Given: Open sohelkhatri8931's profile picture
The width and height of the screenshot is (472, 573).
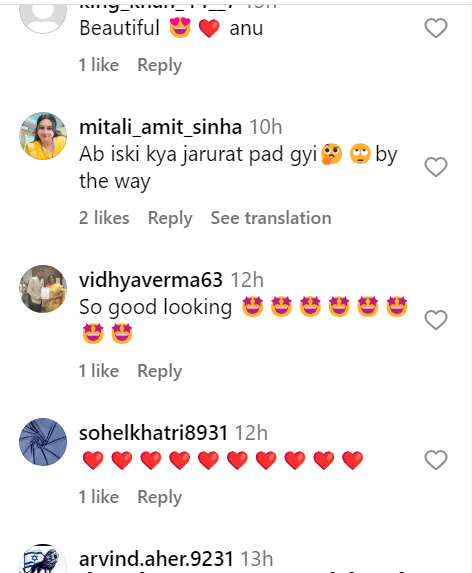Looking at the screenshot, I should (x=43, y=442).
